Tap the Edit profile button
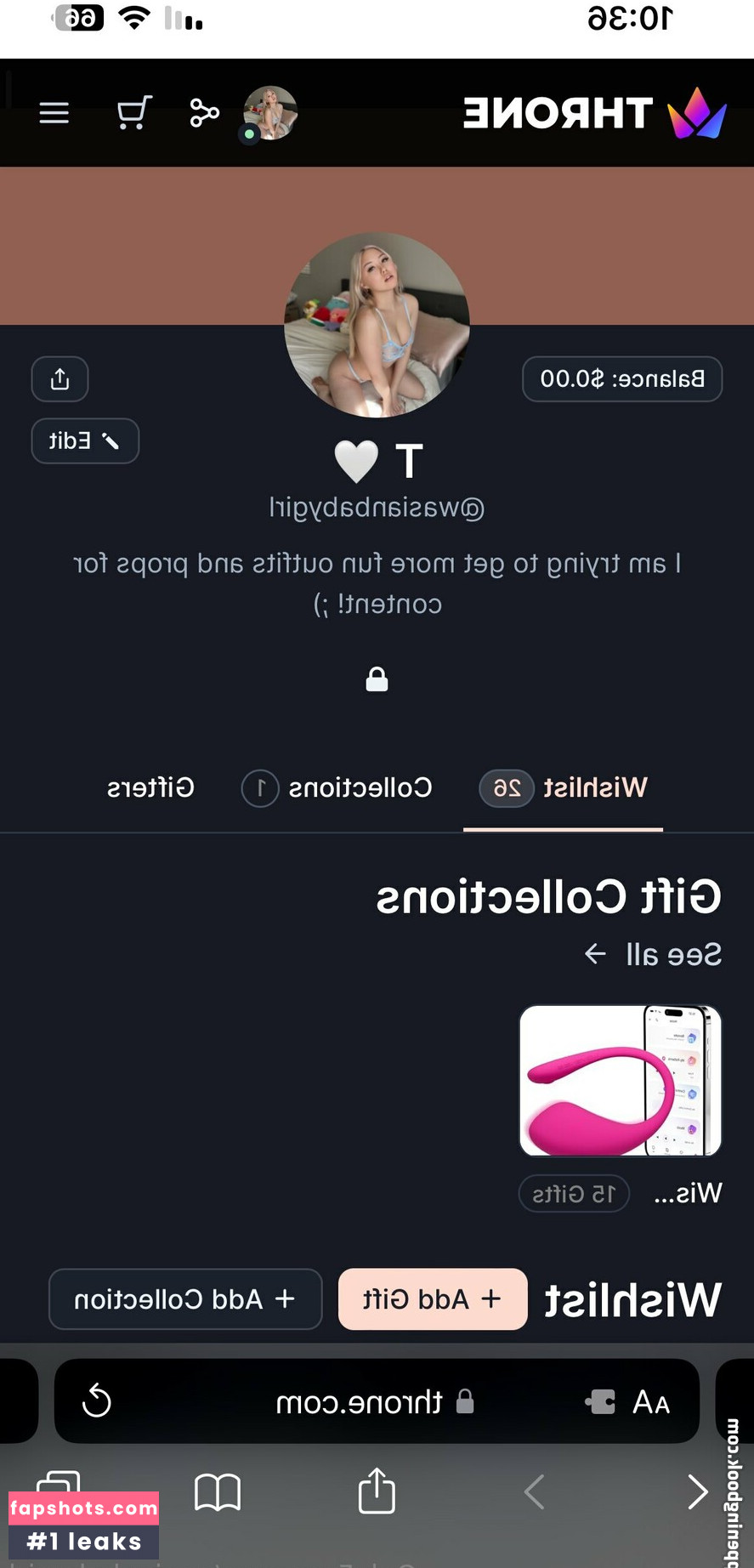Screen dimensions: 754x1568 (85, 441)
